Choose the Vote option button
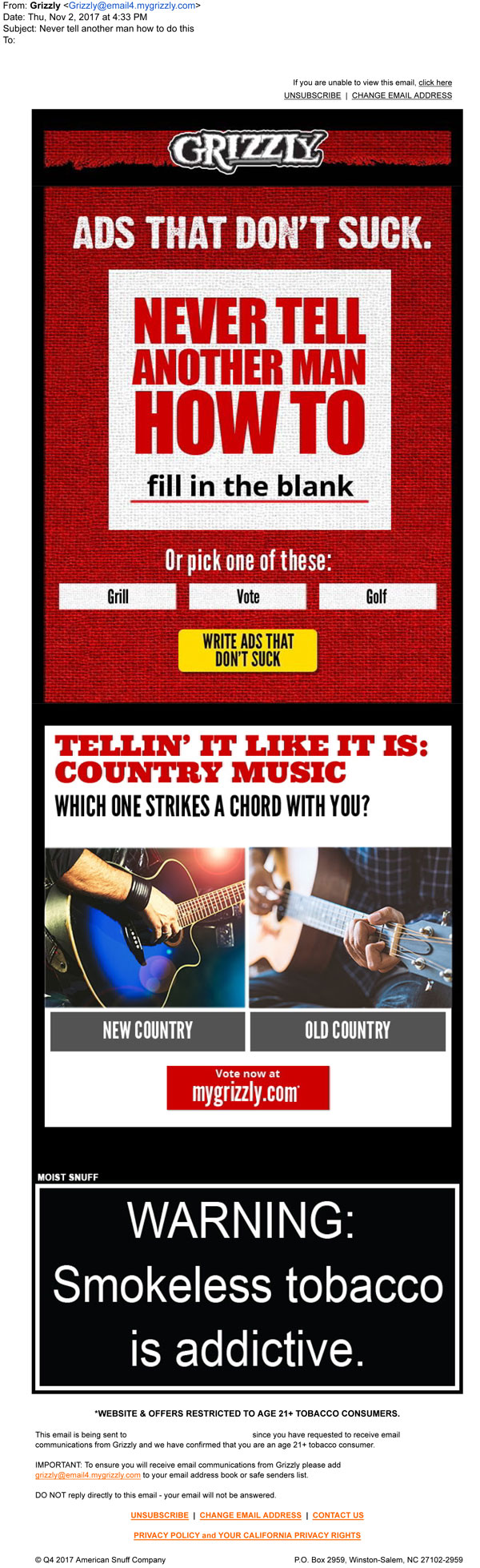This screenshot has height=1568, width=480. (x=248, y=597)
